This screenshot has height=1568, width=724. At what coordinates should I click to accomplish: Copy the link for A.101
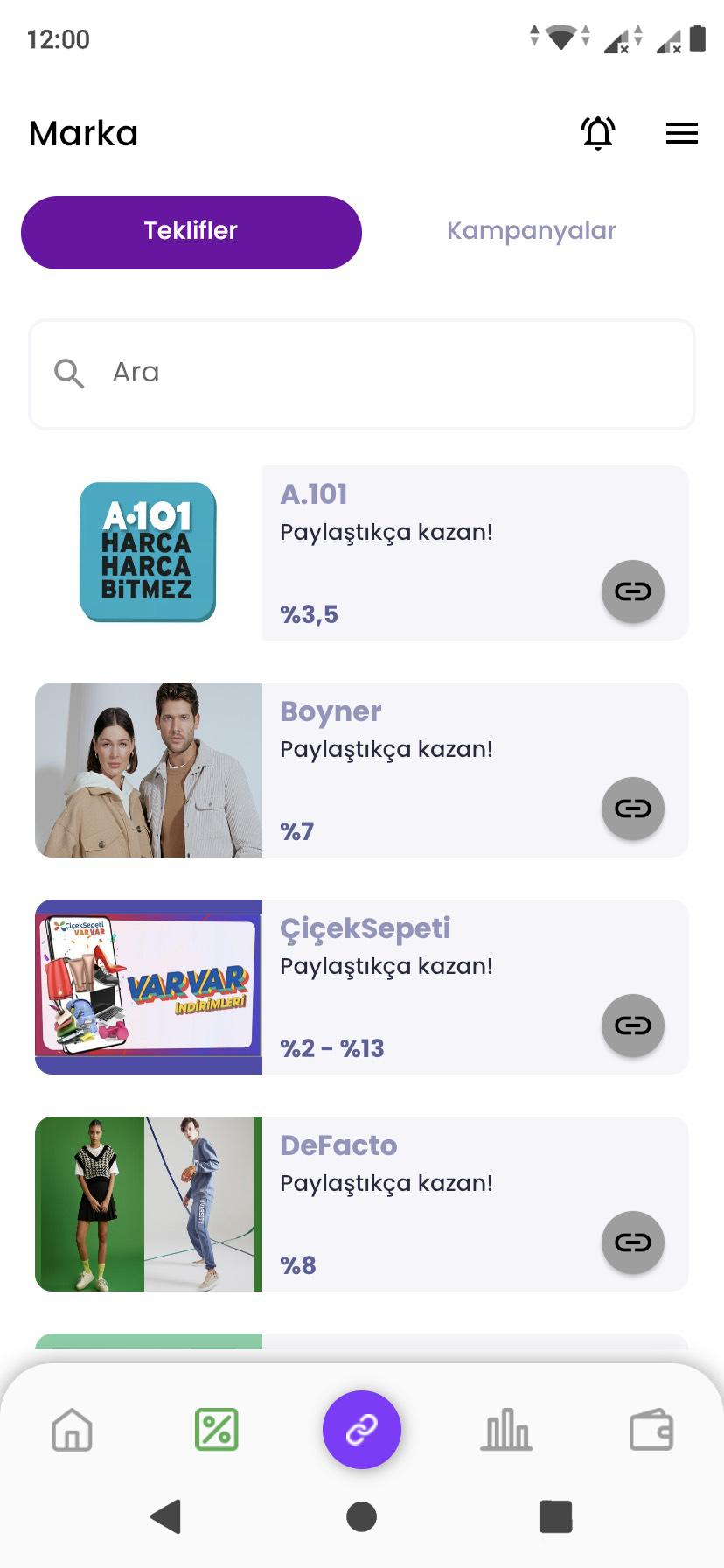tap(633, 591)
